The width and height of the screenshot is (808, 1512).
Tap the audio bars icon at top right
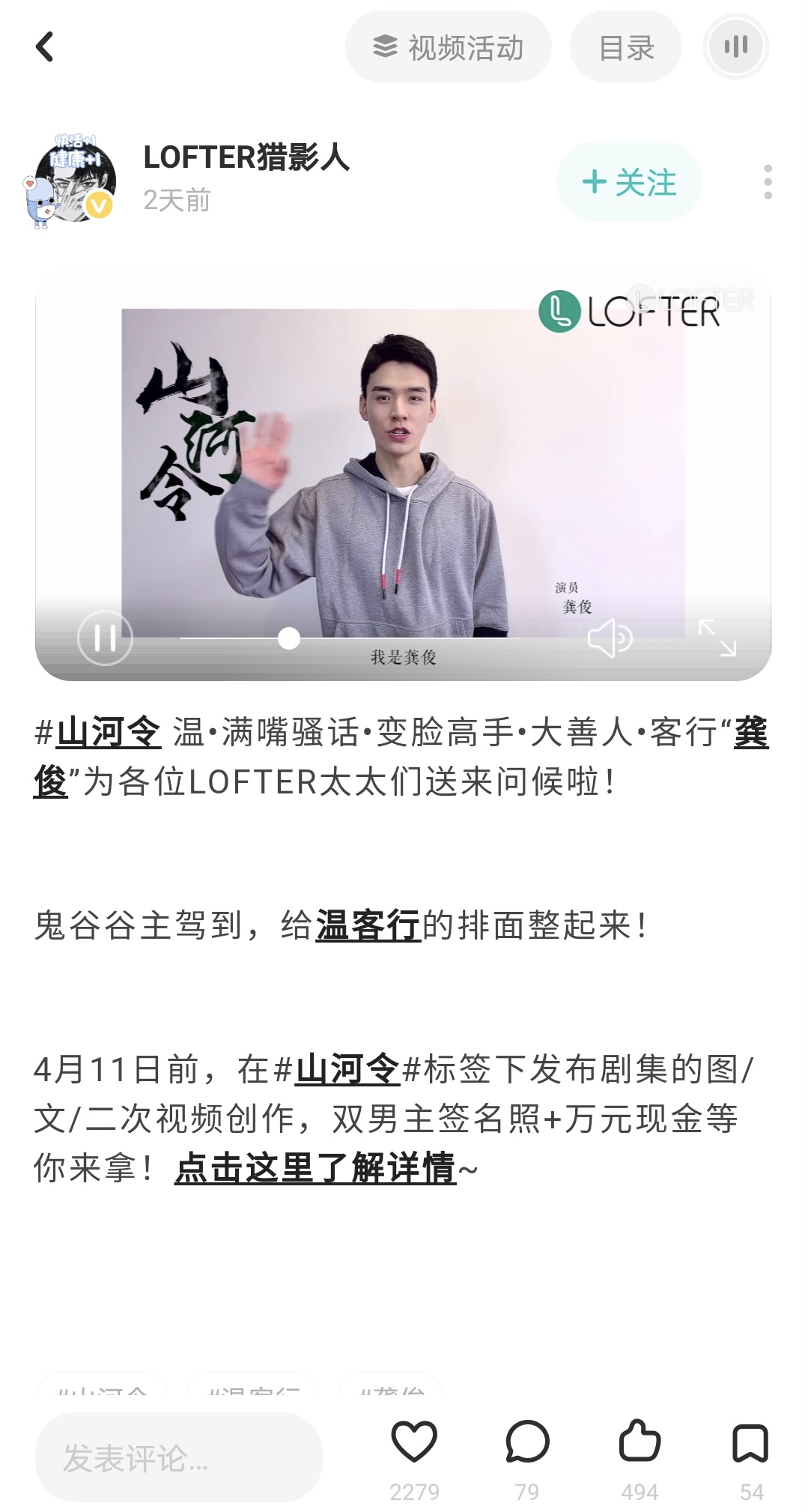735,47
